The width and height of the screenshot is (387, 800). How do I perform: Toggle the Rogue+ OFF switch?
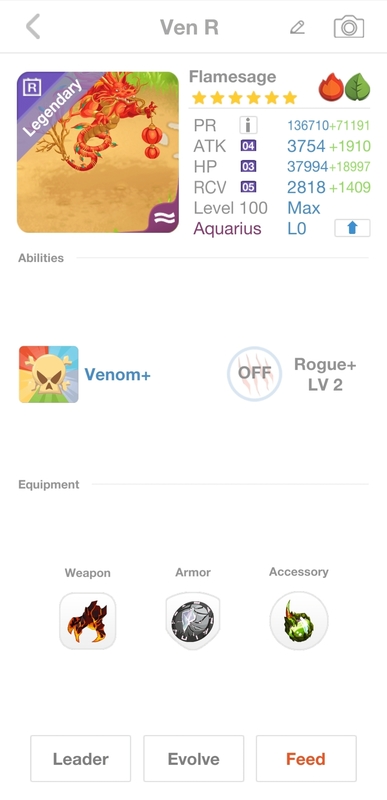pos(254,374)
